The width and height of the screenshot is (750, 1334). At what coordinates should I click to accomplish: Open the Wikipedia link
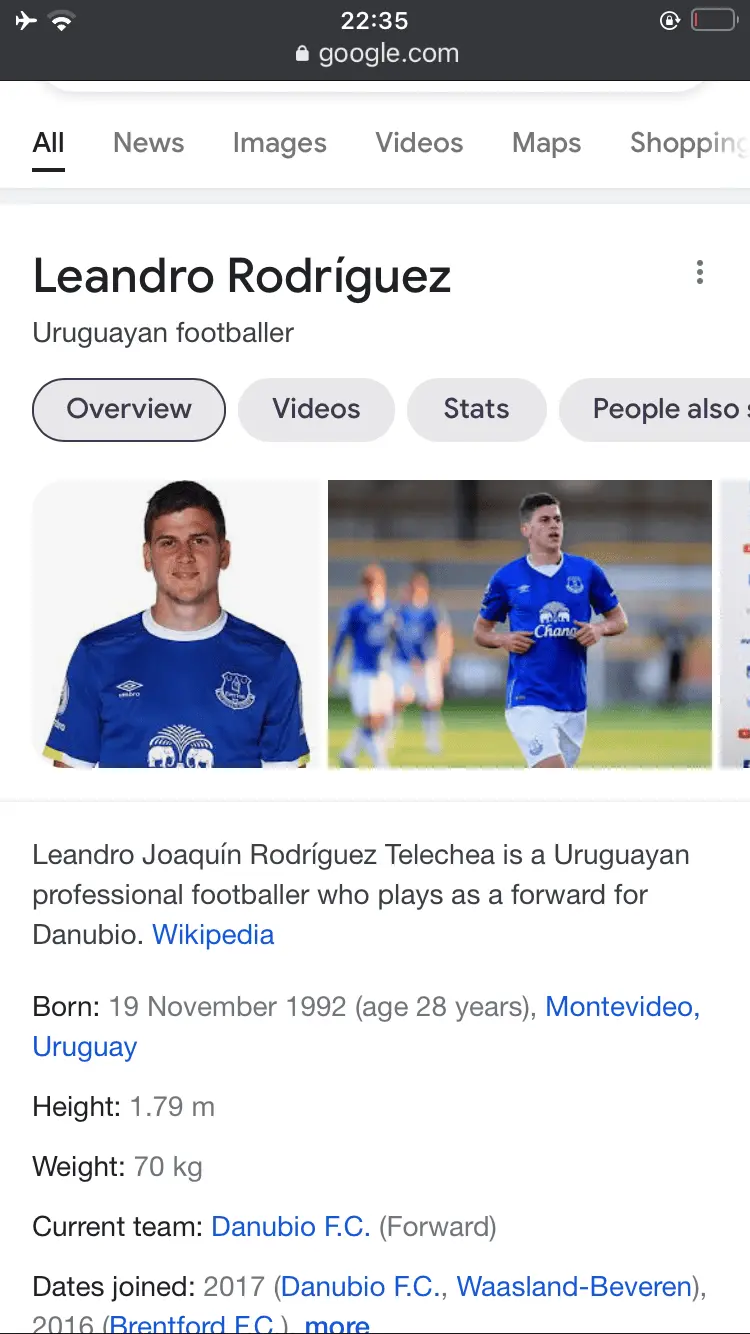(x=213, y=935)
